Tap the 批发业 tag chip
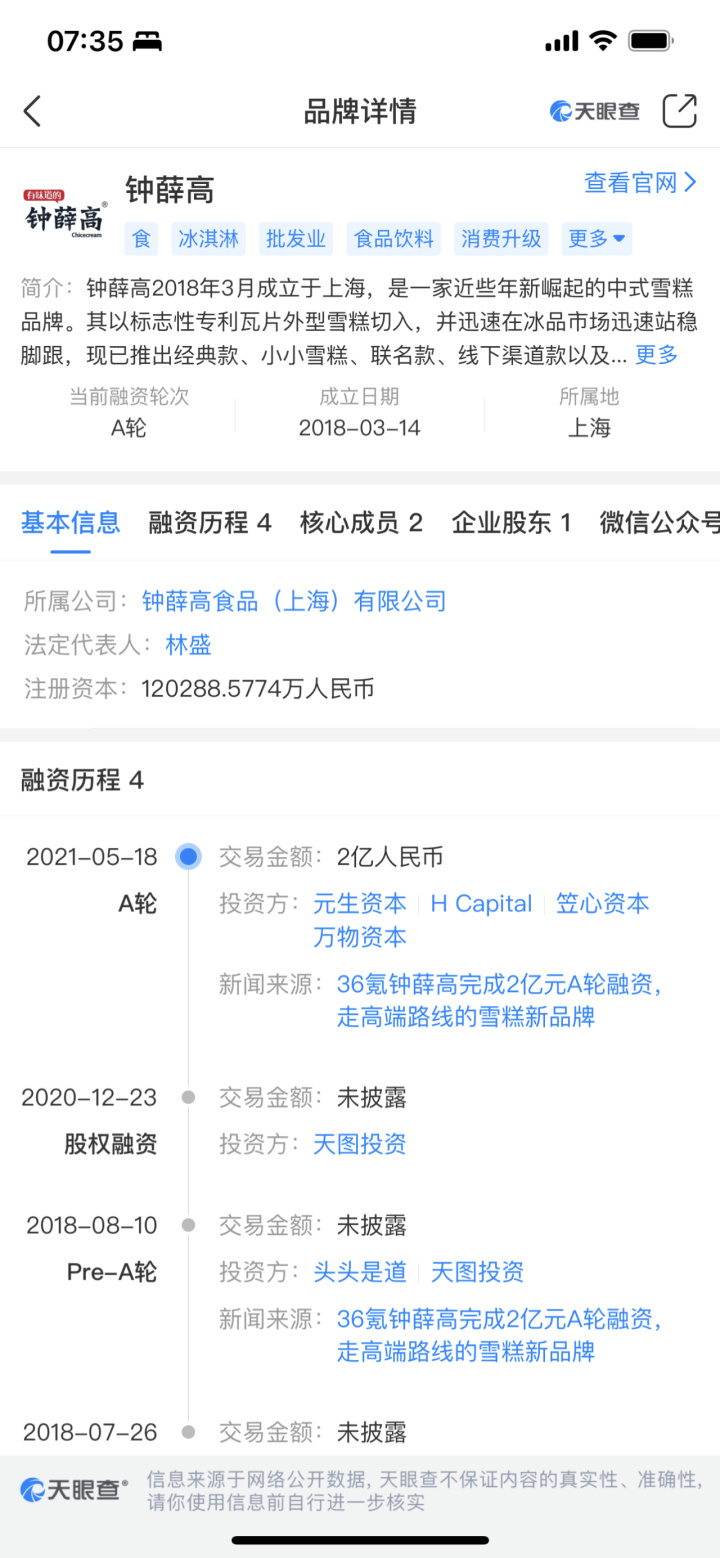 [295, 239]
